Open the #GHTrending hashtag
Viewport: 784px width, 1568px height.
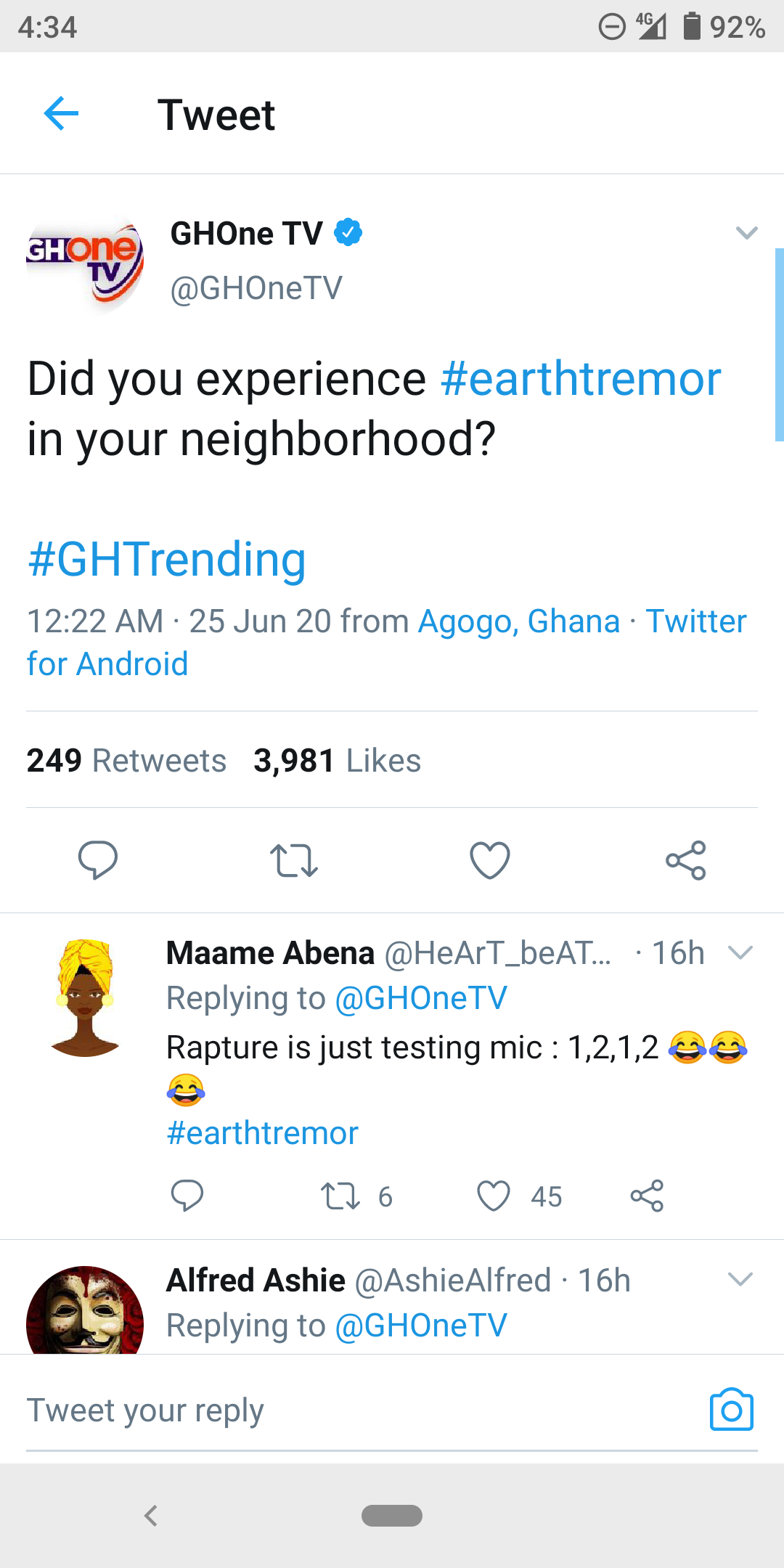pyautogui.click(x=166, y=560)
